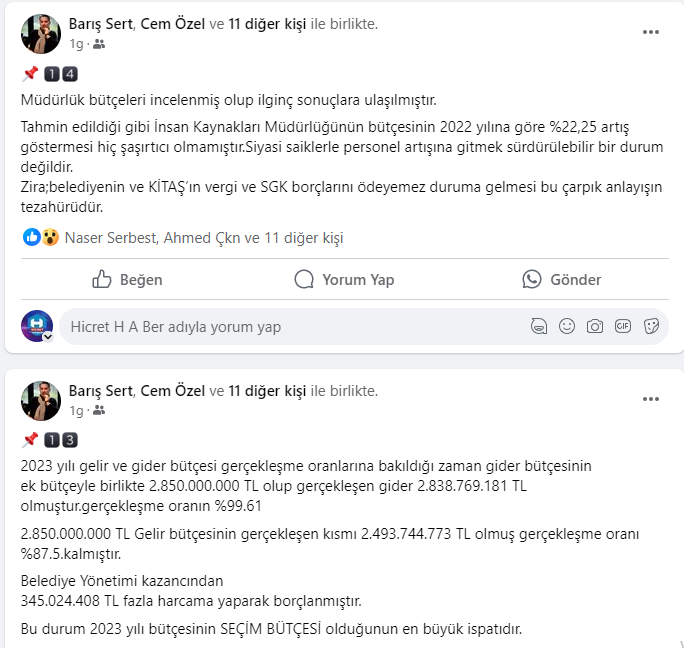Like the post with Beğen button
The width and height of the screenshot is (684, 648).
click(x=126, y=279)
